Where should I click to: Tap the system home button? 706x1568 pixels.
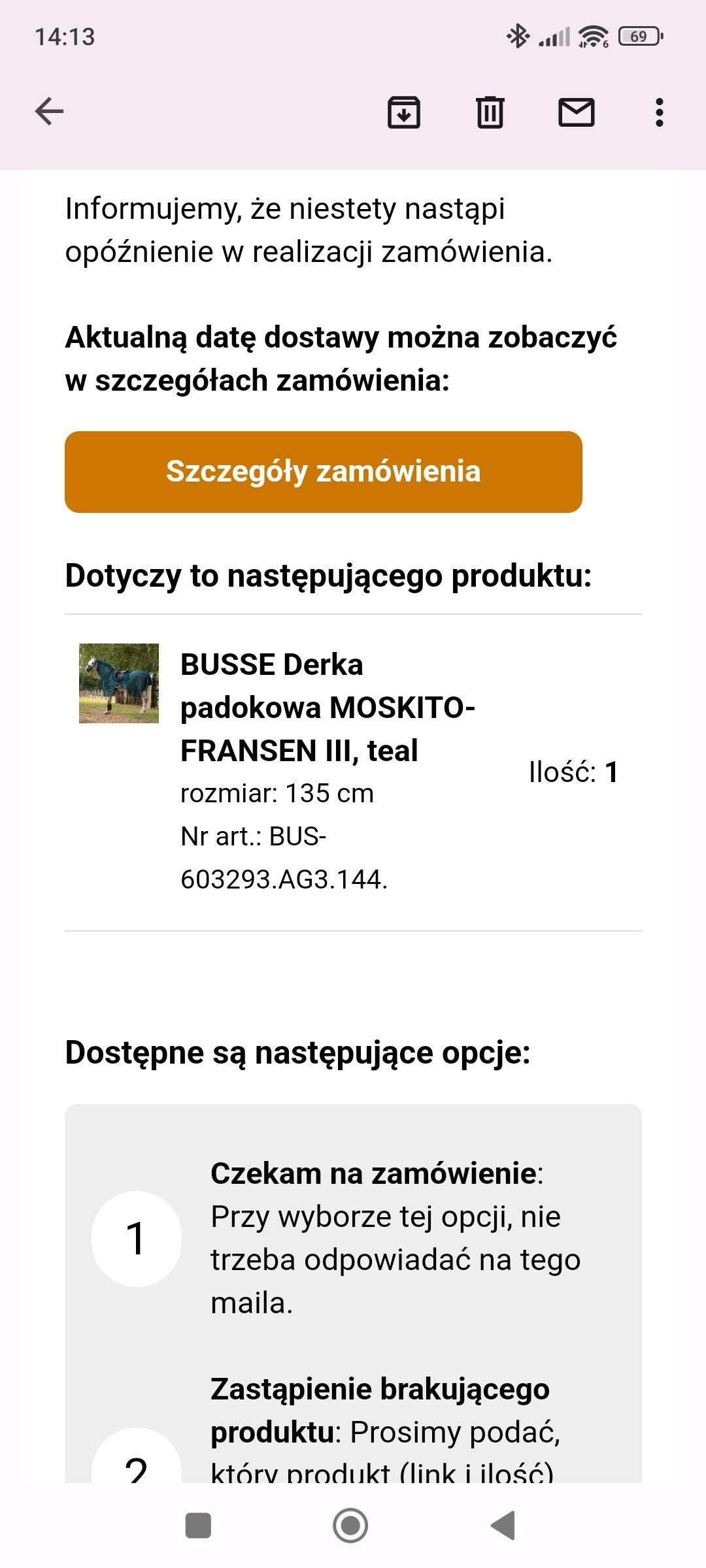click(350, 1526)
